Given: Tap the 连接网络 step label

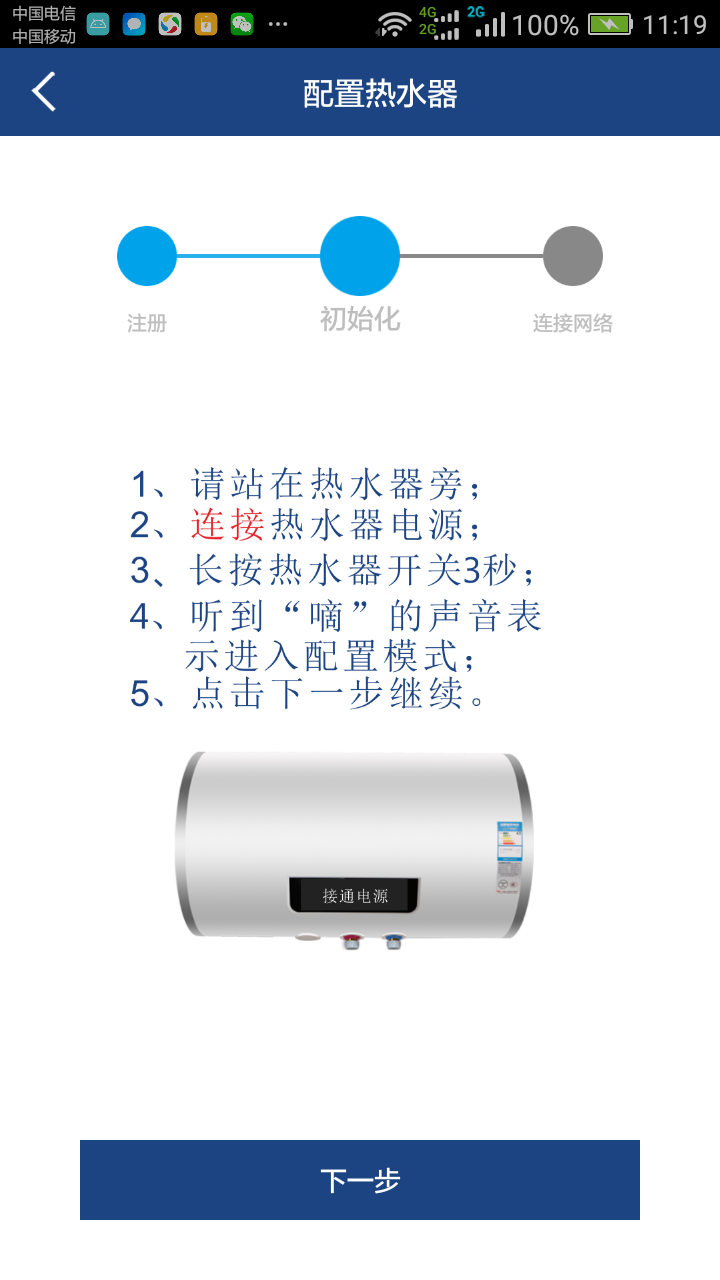Looking at the screenshot, I should click(x=572, y=323).
